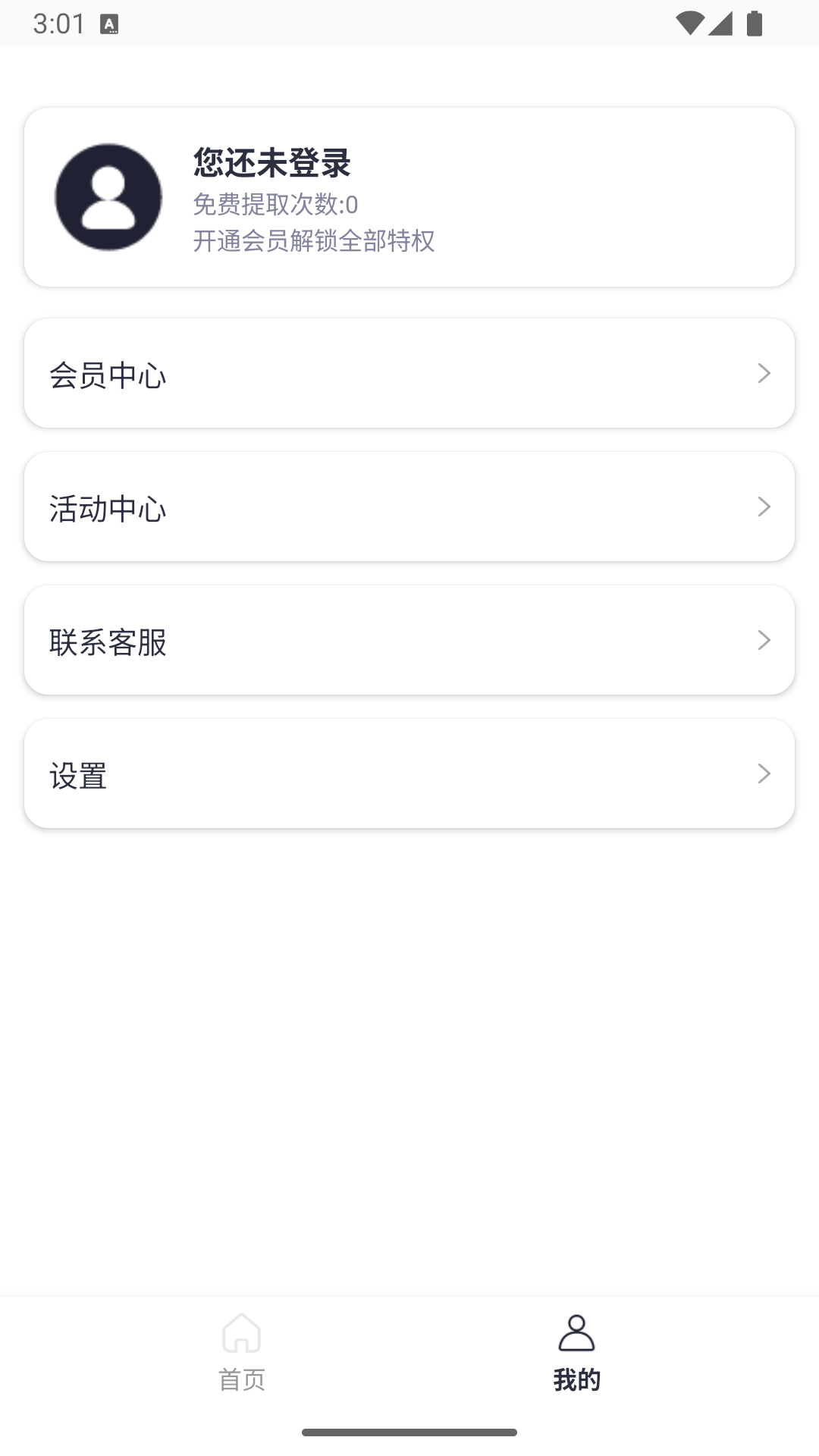Expand 会员中心 with its right chevron

(763, 373)
